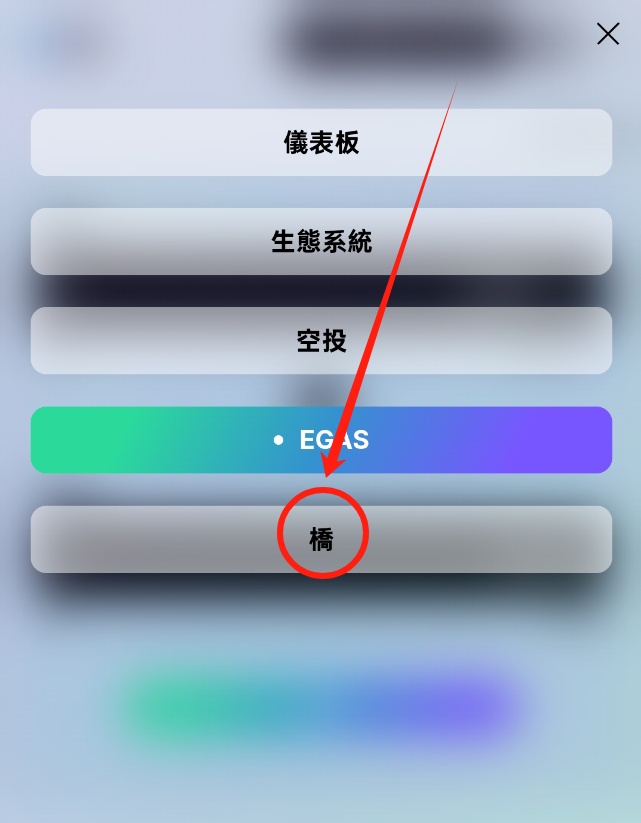
Task: Select the EGAS option
Action: pos(321,440)
